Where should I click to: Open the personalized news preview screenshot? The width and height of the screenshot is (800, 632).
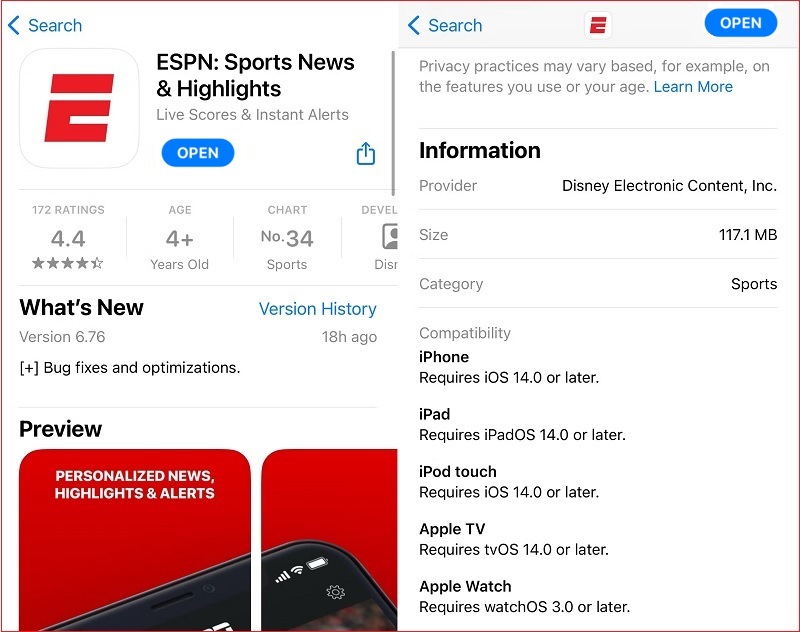pos(134,540)
